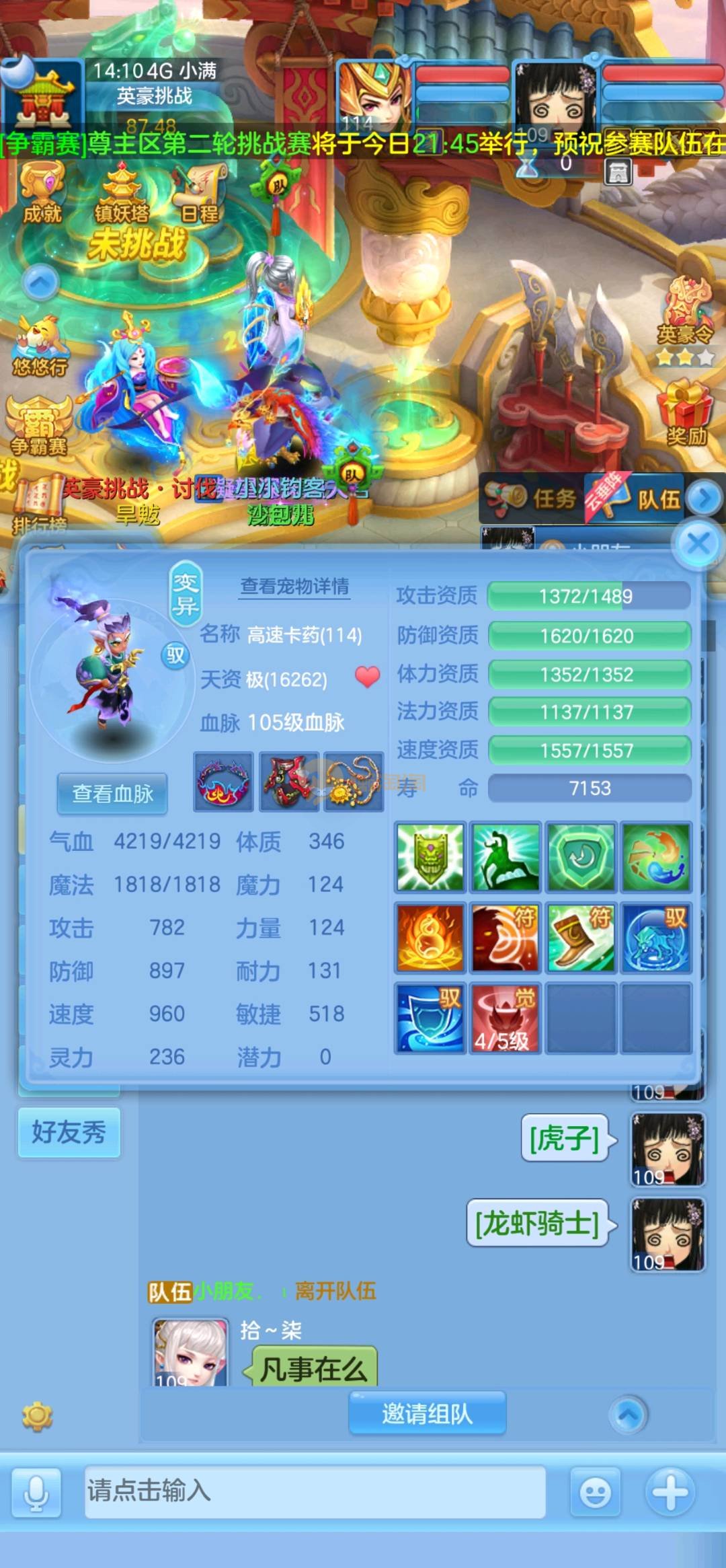This screenshot has width=726, height=1568.
Task: Open the plus attachments menu
Action: [x=670, y=1491]
